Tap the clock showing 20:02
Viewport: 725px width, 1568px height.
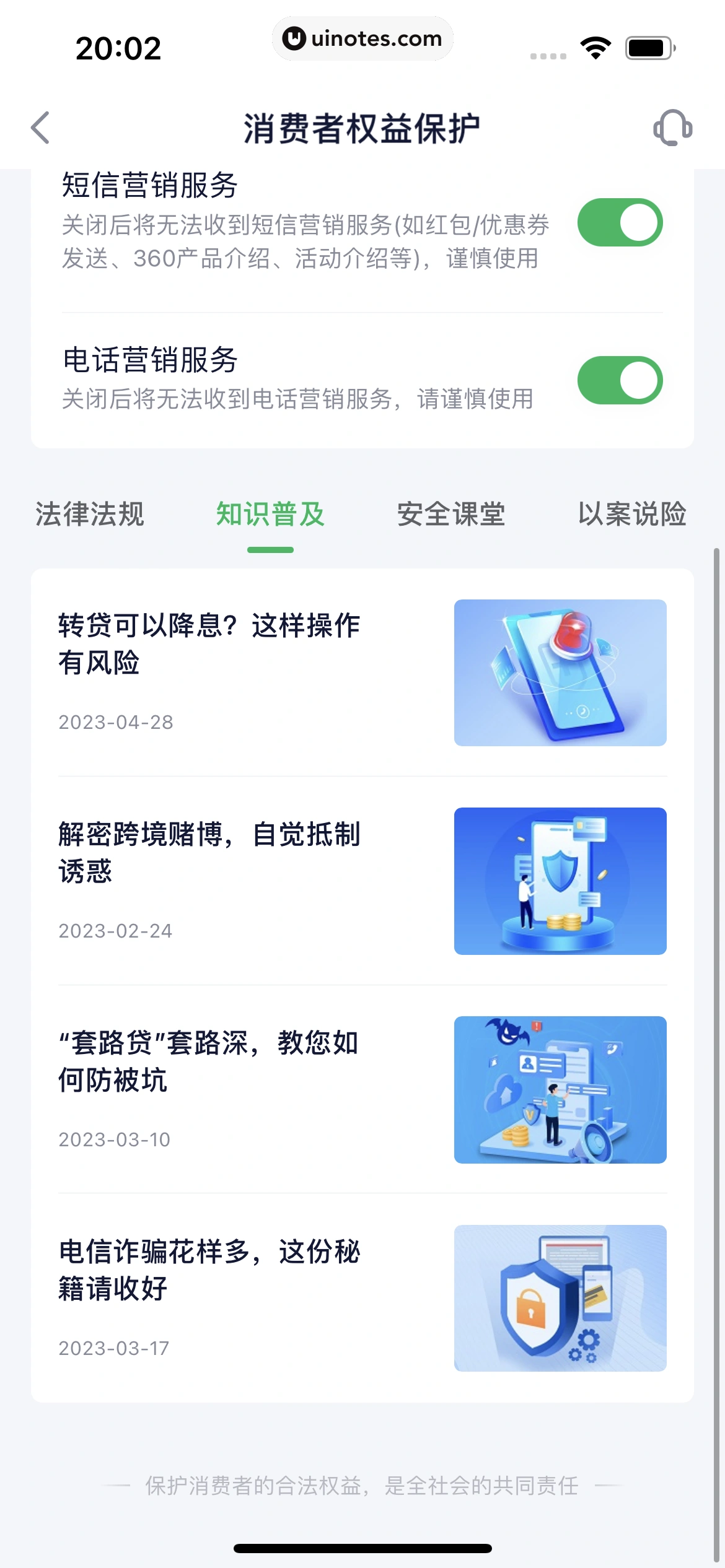pos(119,47)
